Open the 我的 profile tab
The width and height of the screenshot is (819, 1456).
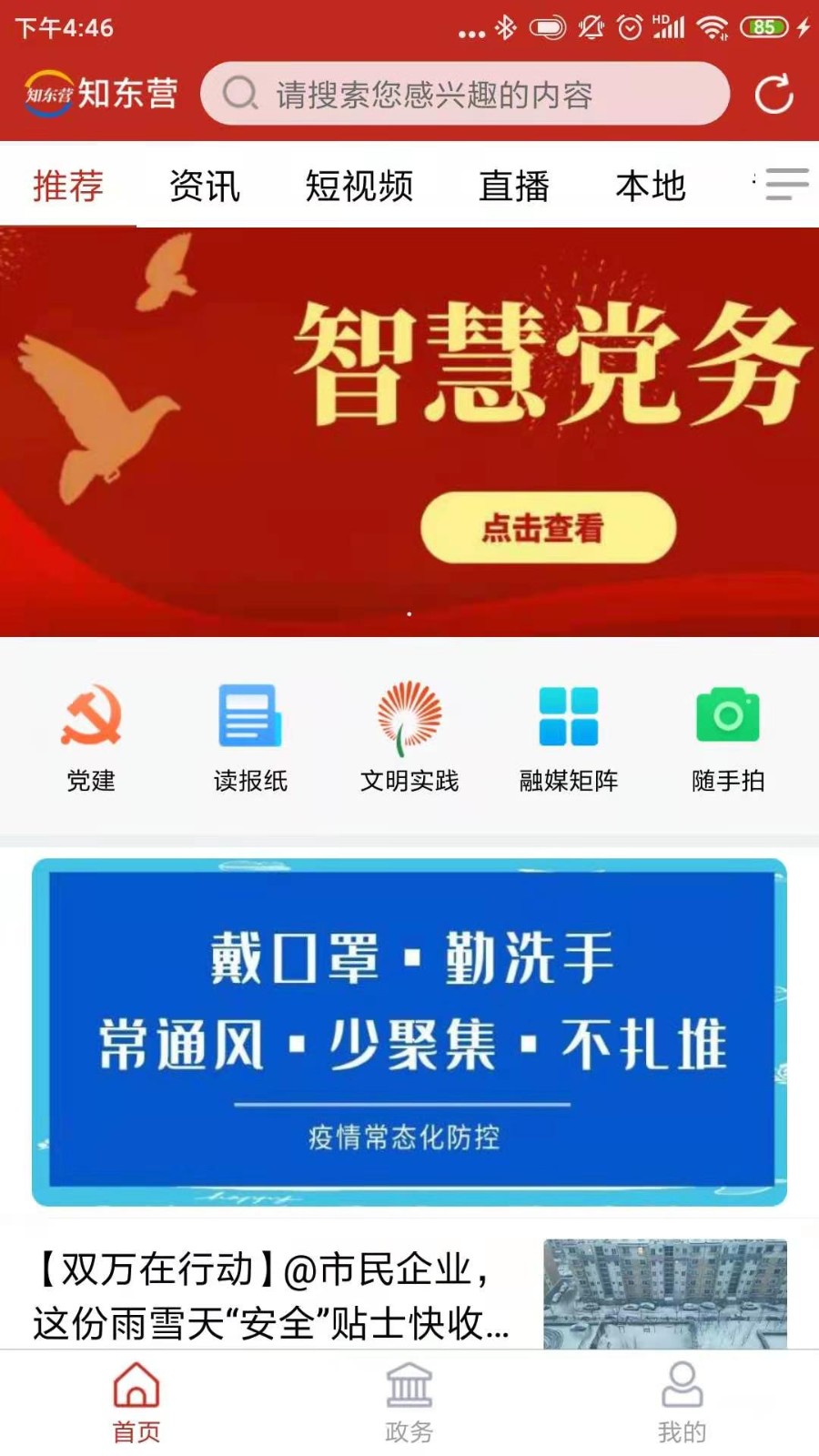click(x=682, y=1402)
